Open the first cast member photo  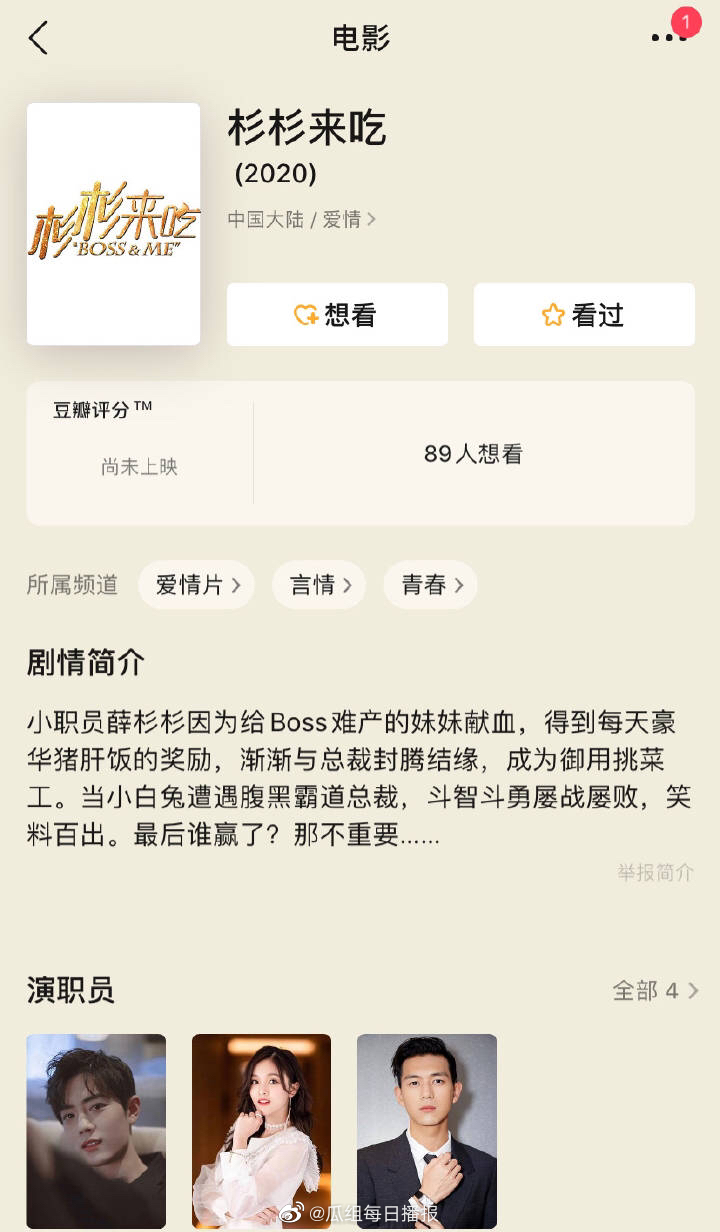click(x=96, y=1130)
